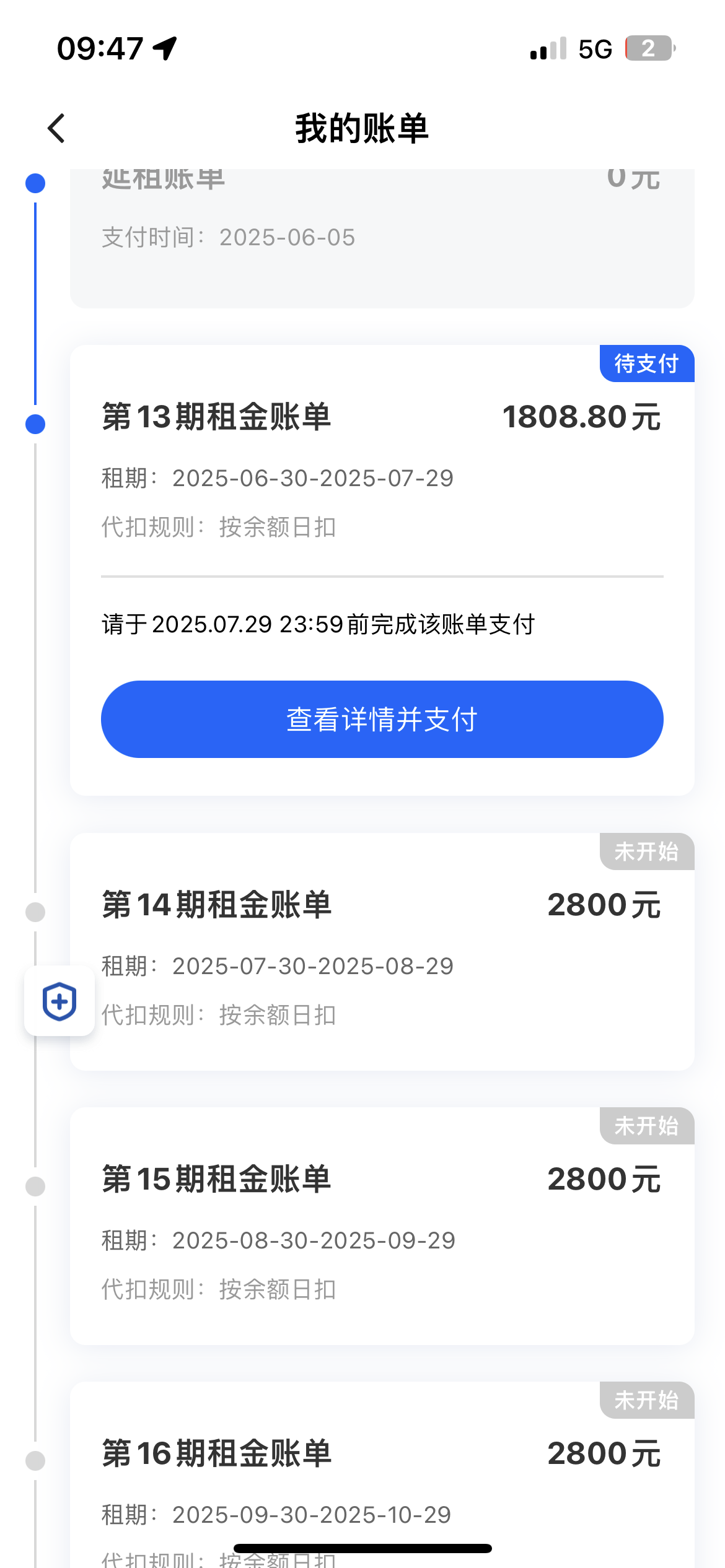Open the 第15期租金账单 card
725x1568 pixels.
382,1226
